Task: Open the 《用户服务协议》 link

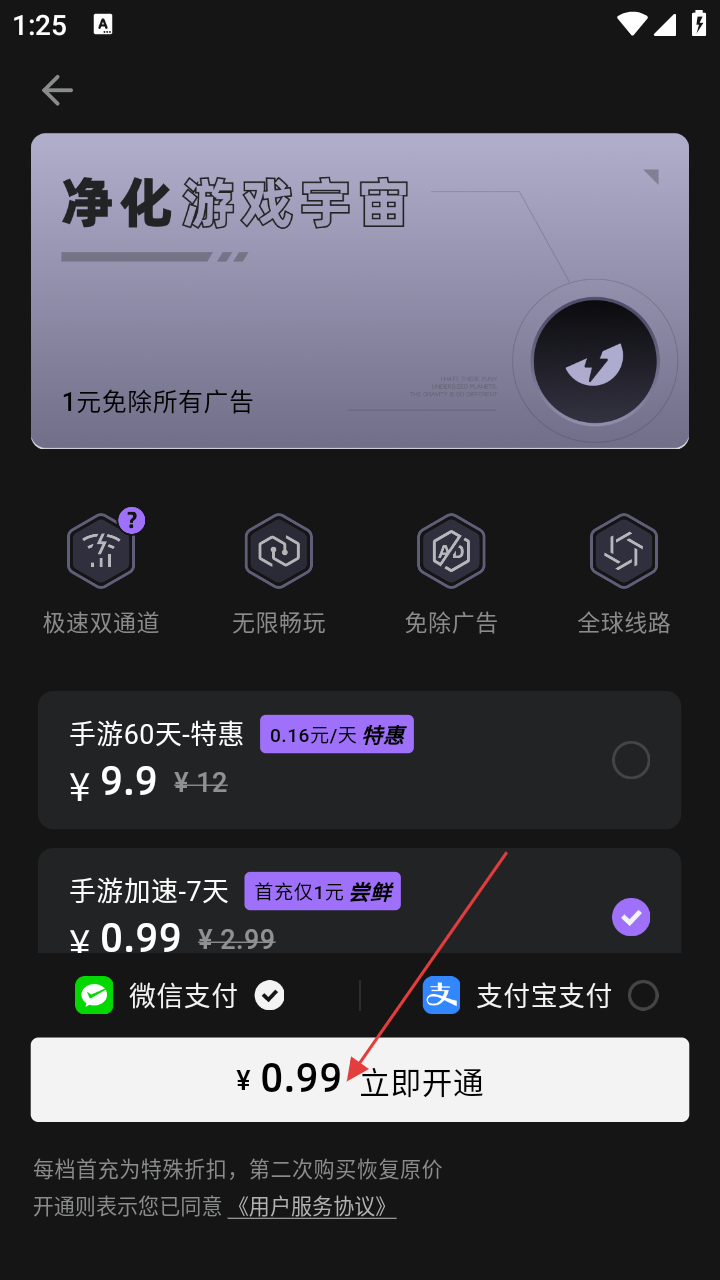Action: click(312, 1206)
